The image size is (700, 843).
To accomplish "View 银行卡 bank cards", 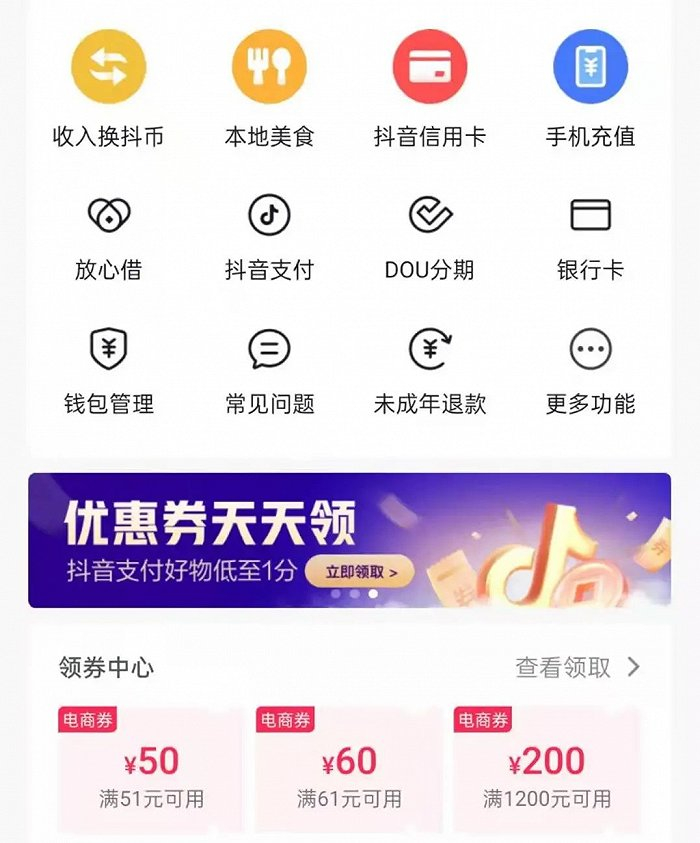I will (x=590, y=239).
